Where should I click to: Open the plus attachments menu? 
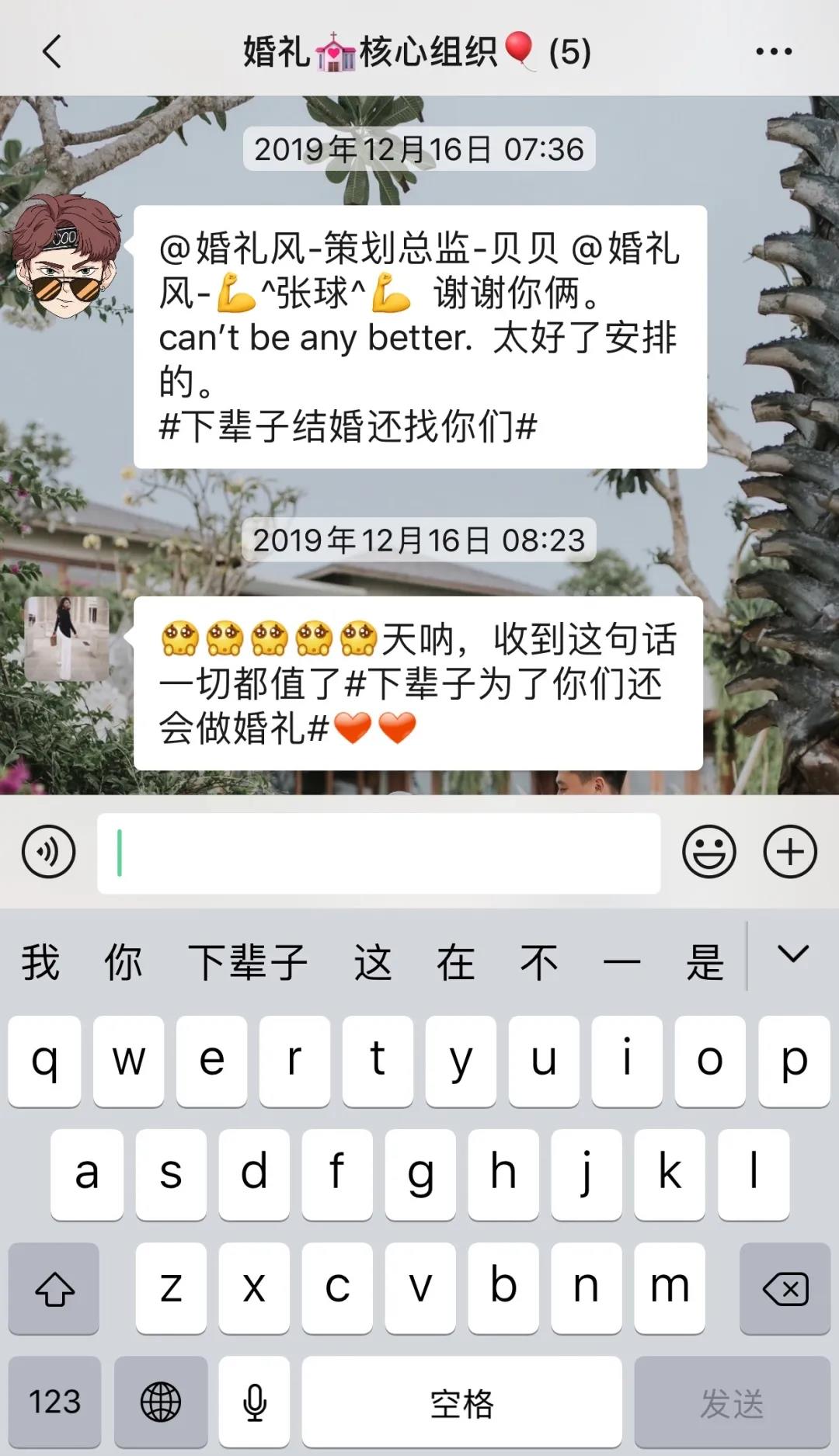790,852
